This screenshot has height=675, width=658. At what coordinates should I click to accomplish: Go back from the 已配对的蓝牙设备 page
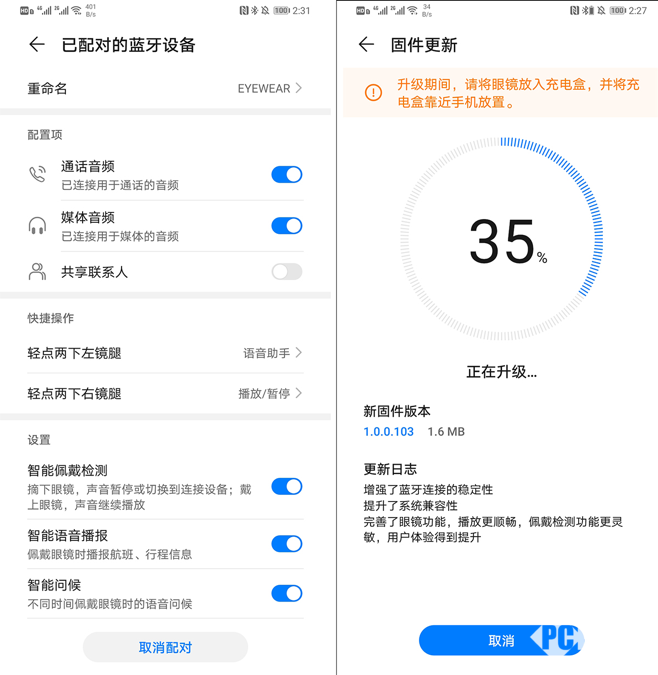37,45
